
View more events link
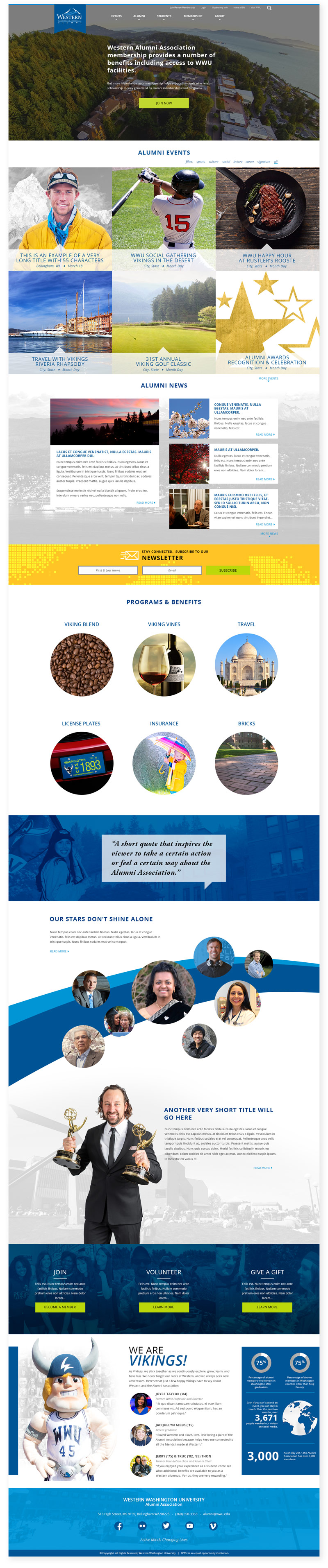(x=268, y=379)
